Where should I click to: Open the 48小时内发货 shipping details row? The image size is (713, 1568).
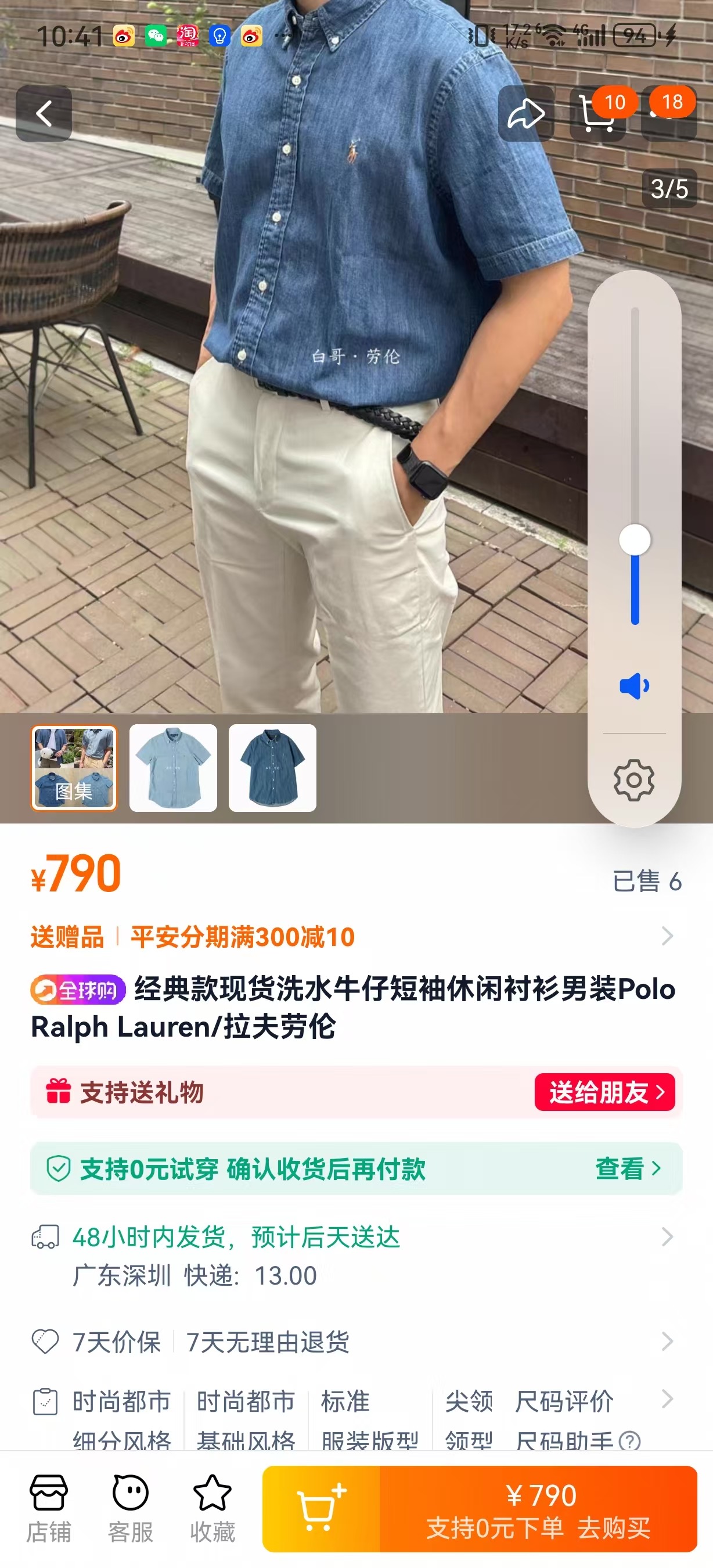[667, 1237]
